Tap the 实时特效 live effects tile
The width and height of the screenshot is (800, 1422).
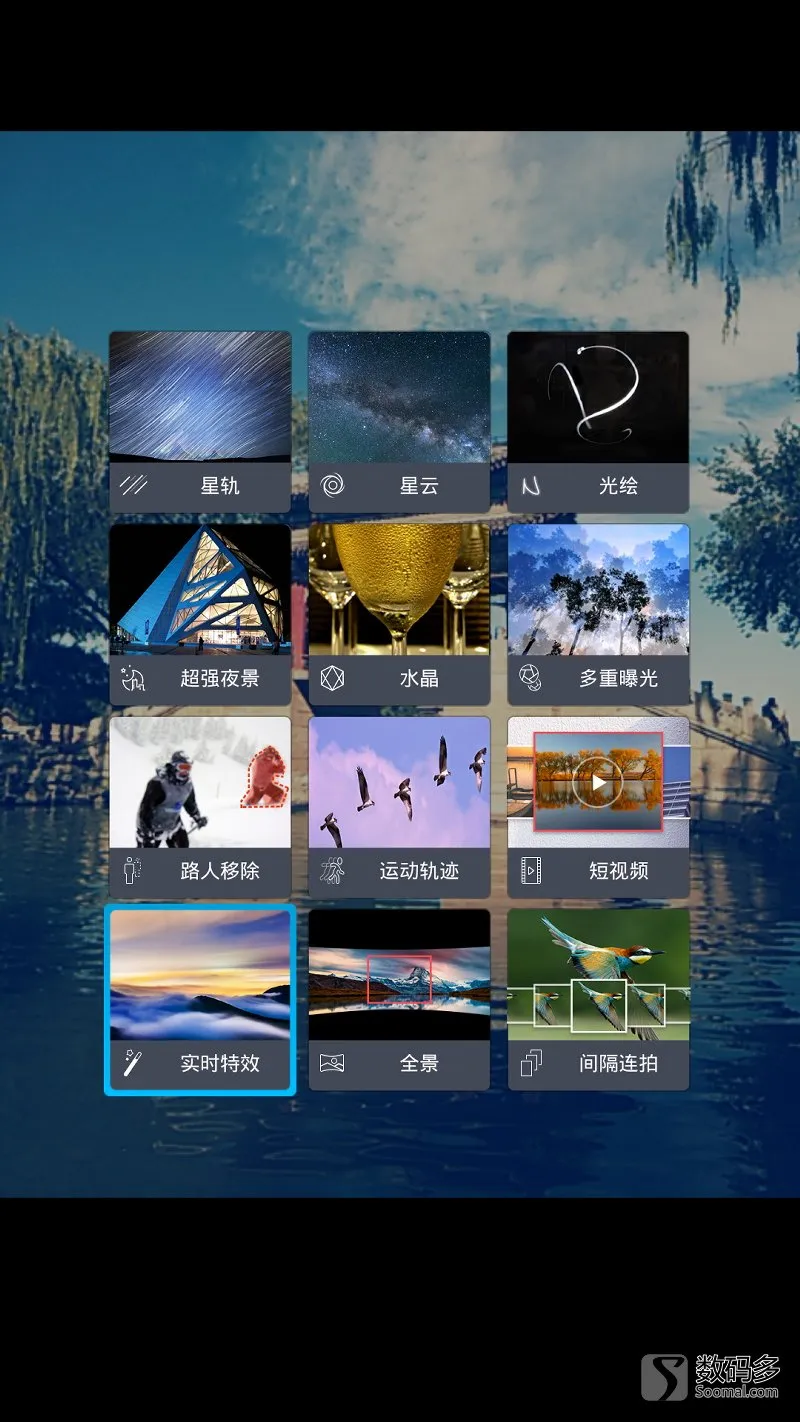200,999
